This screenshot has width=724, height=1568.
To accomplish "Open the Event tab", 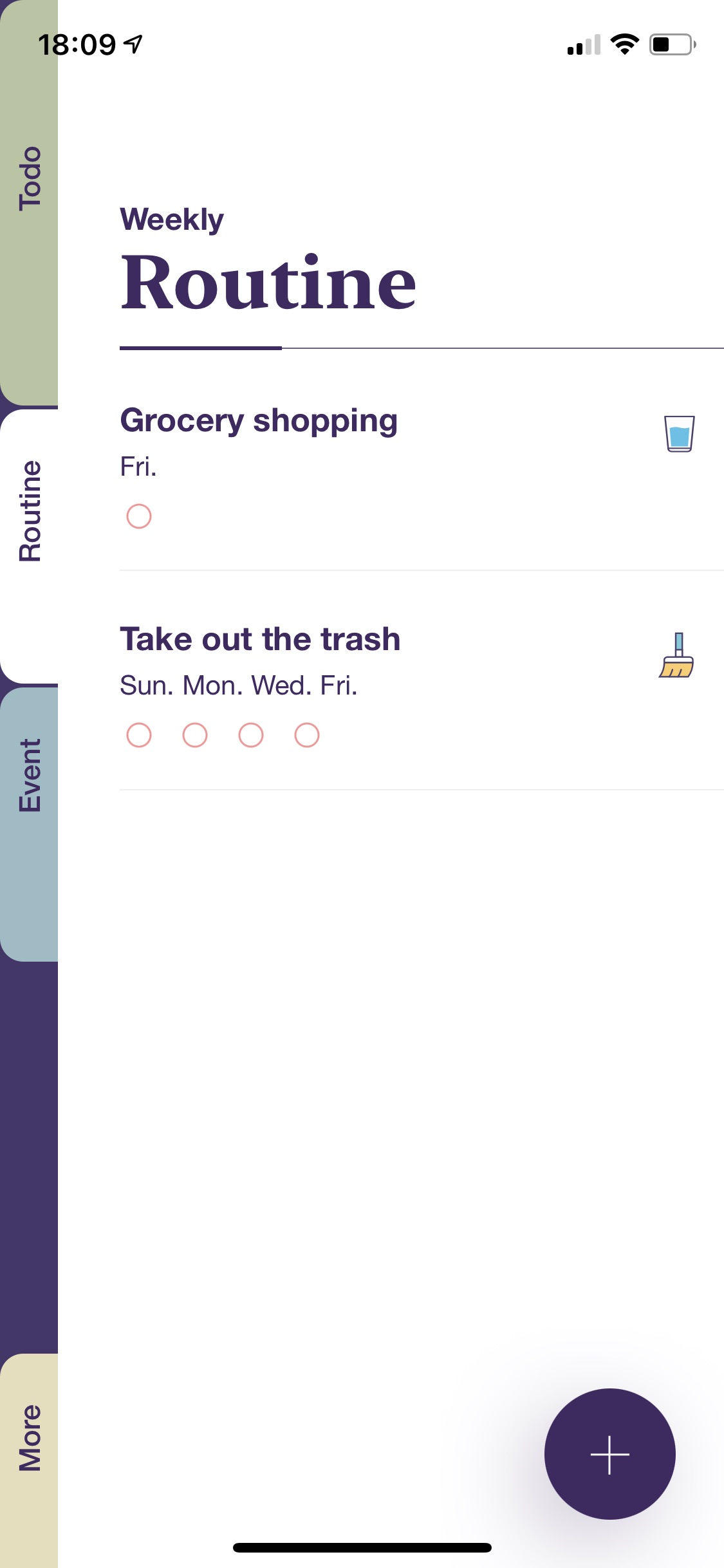I will [29, 824].
